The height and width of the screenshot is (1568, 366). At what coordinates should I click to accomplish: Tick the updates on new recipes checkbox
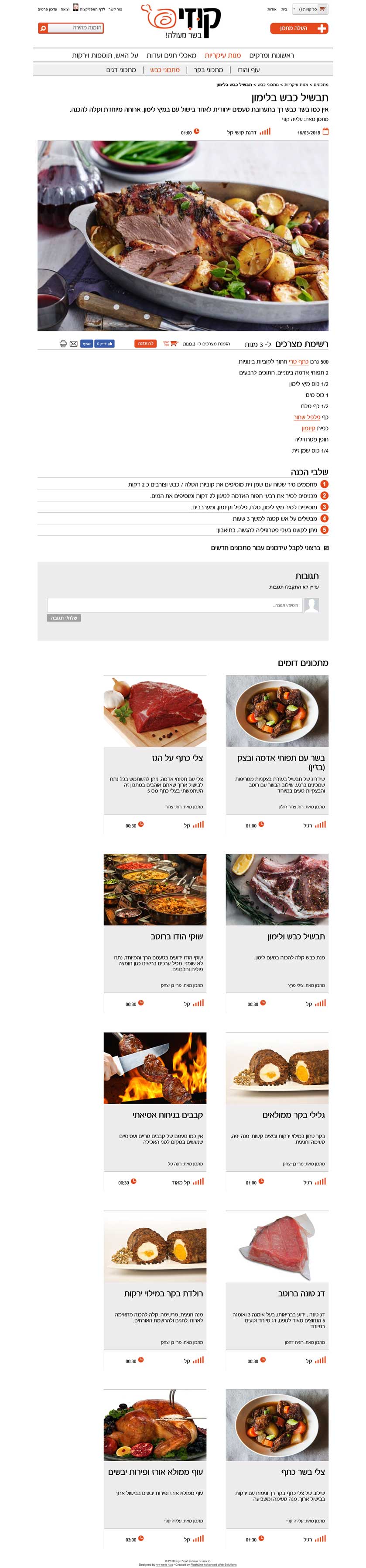point(326,548)
